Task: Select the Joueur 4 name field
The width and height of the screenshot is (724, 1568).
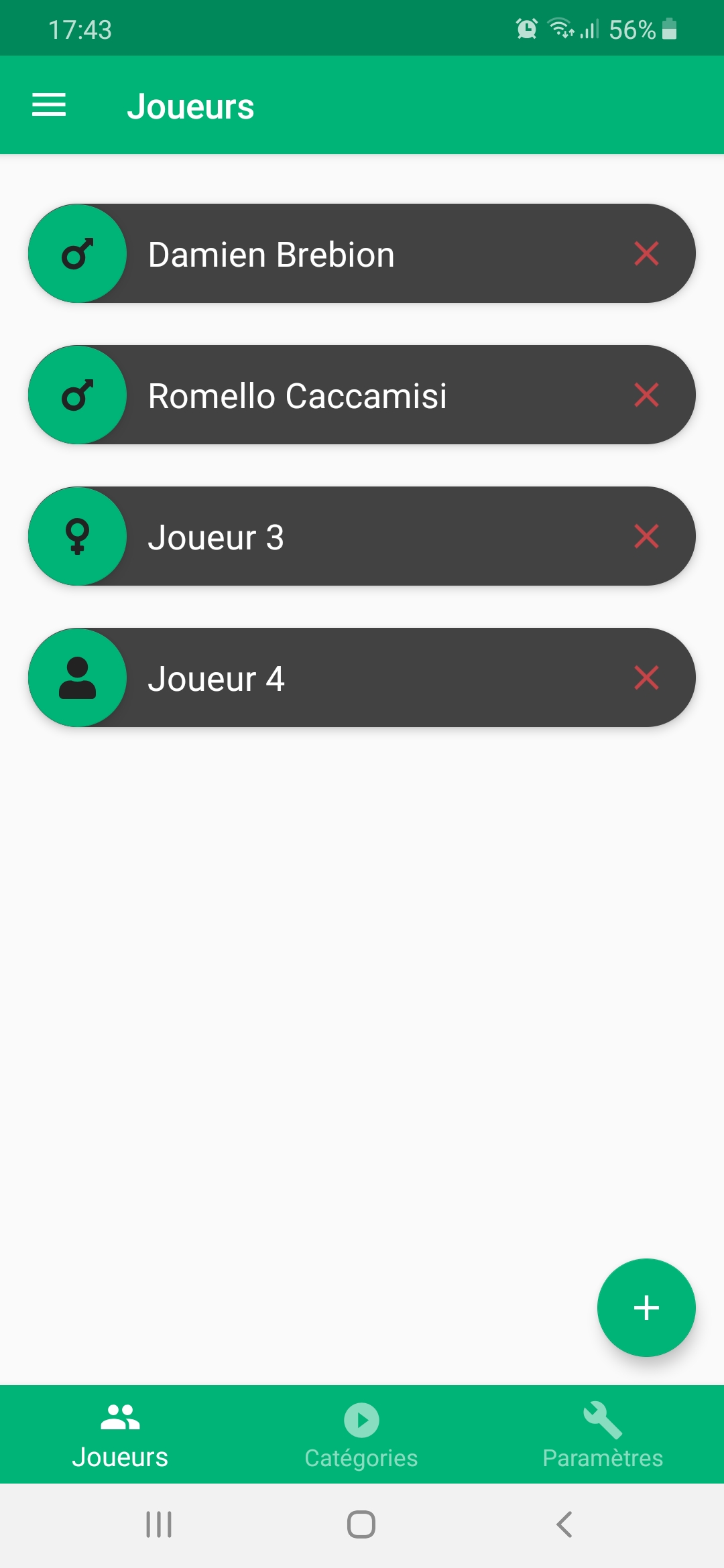Action: pos(216,679)
